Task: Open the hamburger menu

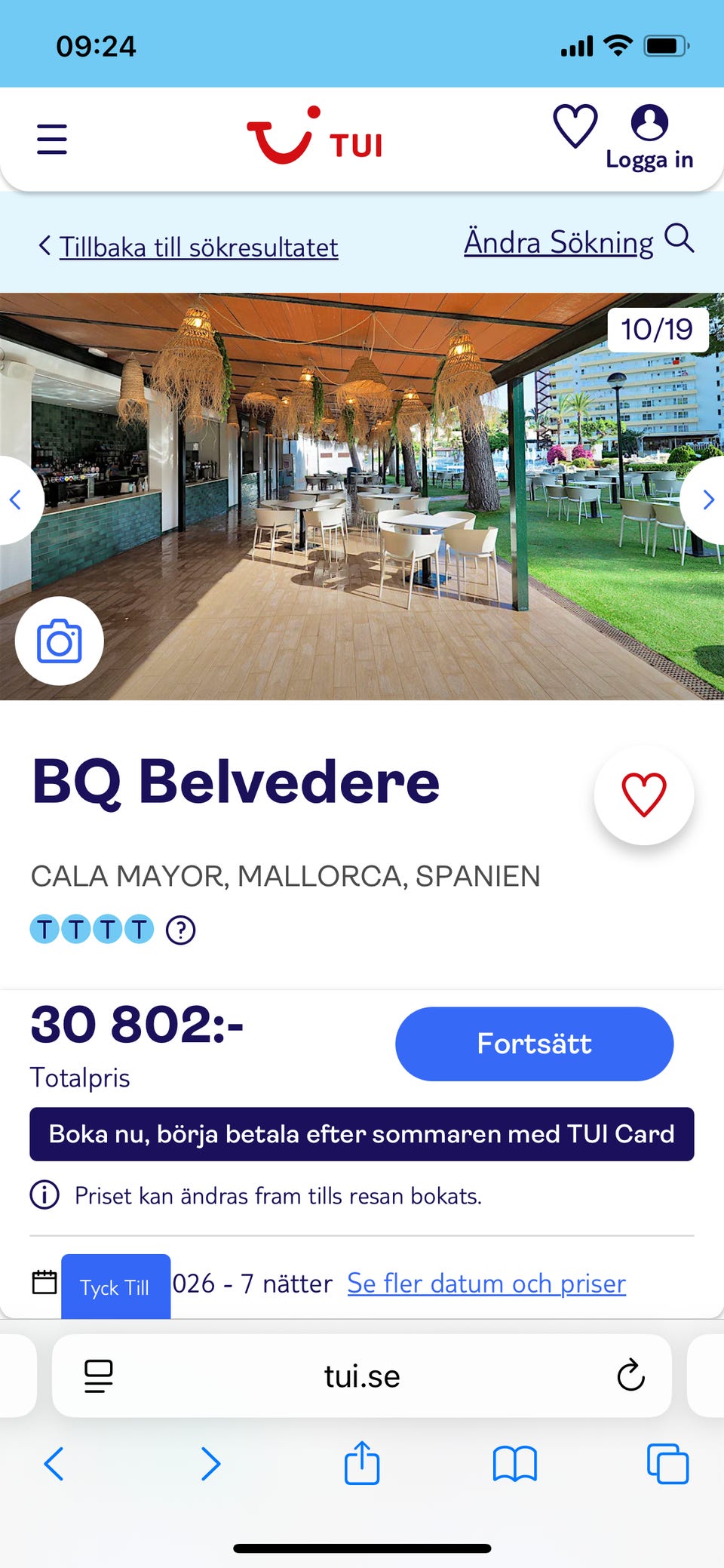Action: point(52,140)
